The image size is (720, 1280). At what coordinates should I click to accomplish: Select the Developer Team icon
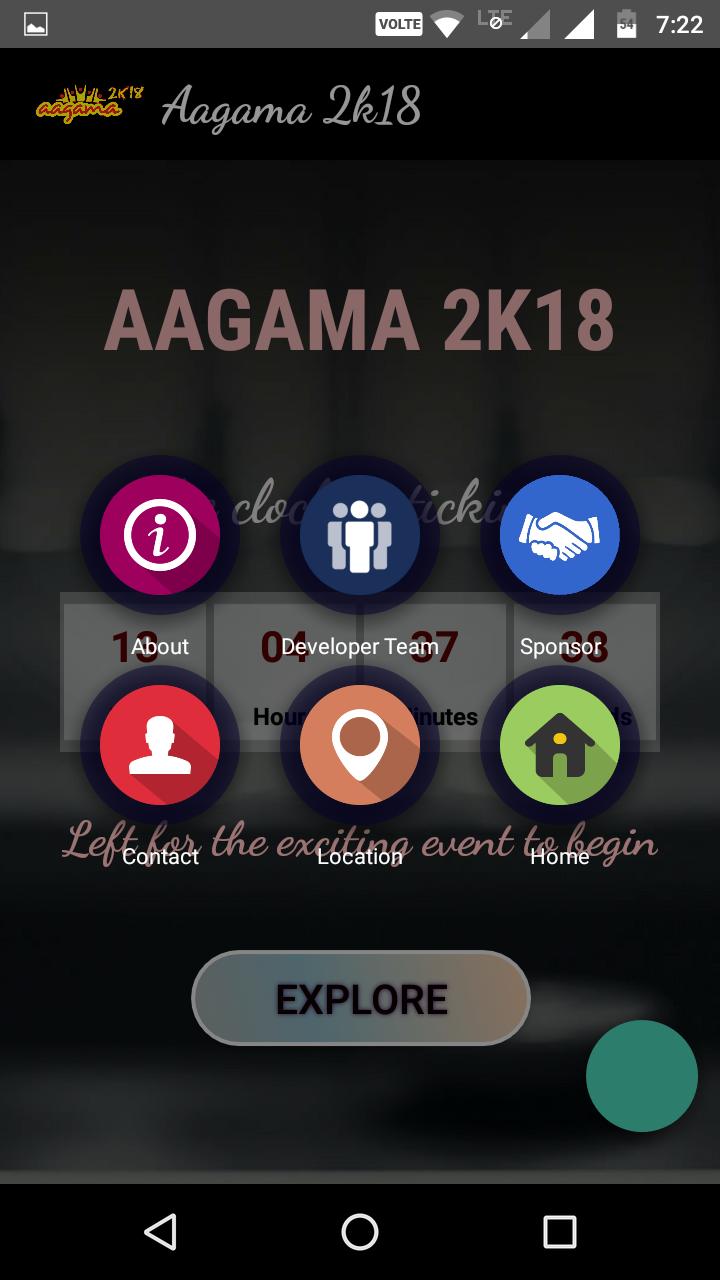(x=359, y=535)
